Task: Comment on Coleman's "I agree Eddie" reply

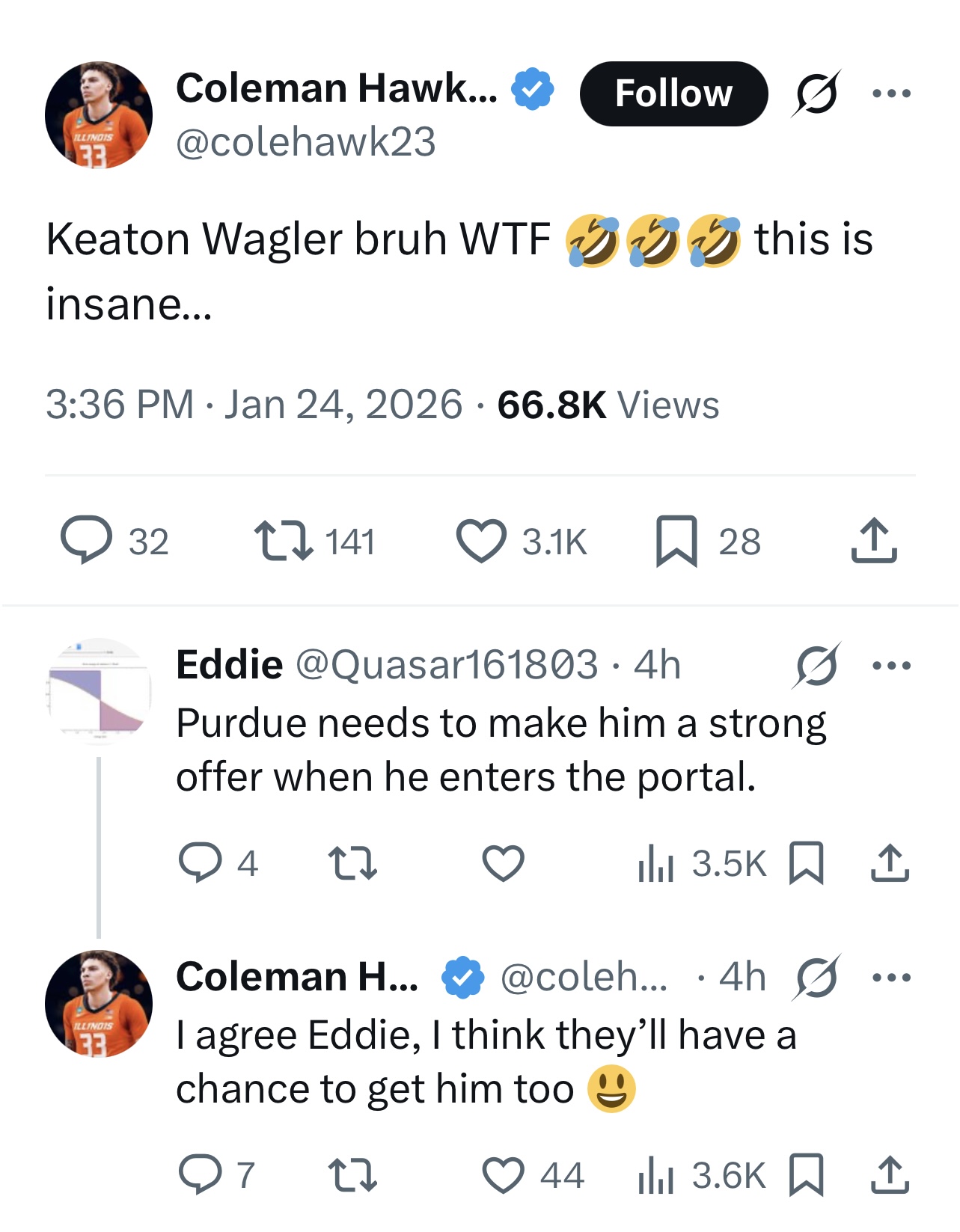Action: click(201, 1174)
